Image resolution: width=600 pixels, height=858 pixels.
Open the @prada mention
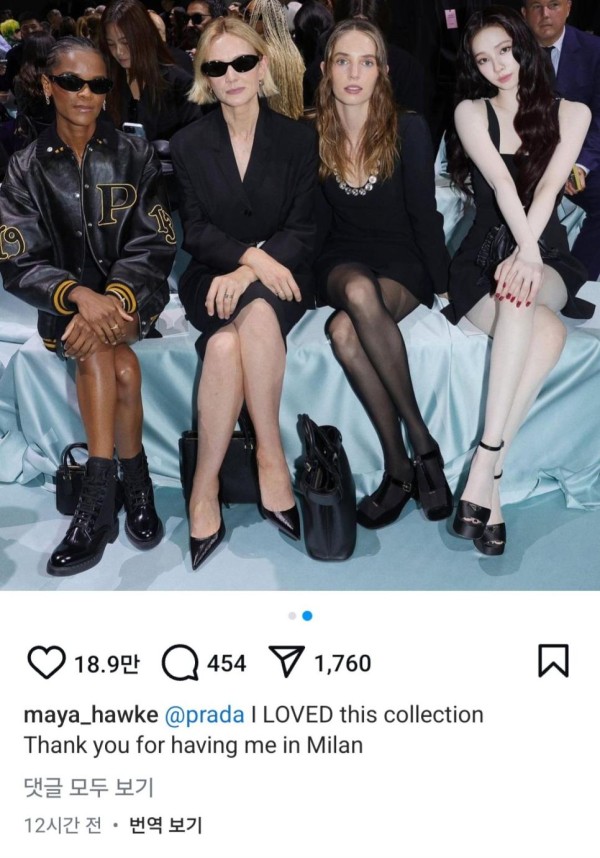(x=204, y=715)
